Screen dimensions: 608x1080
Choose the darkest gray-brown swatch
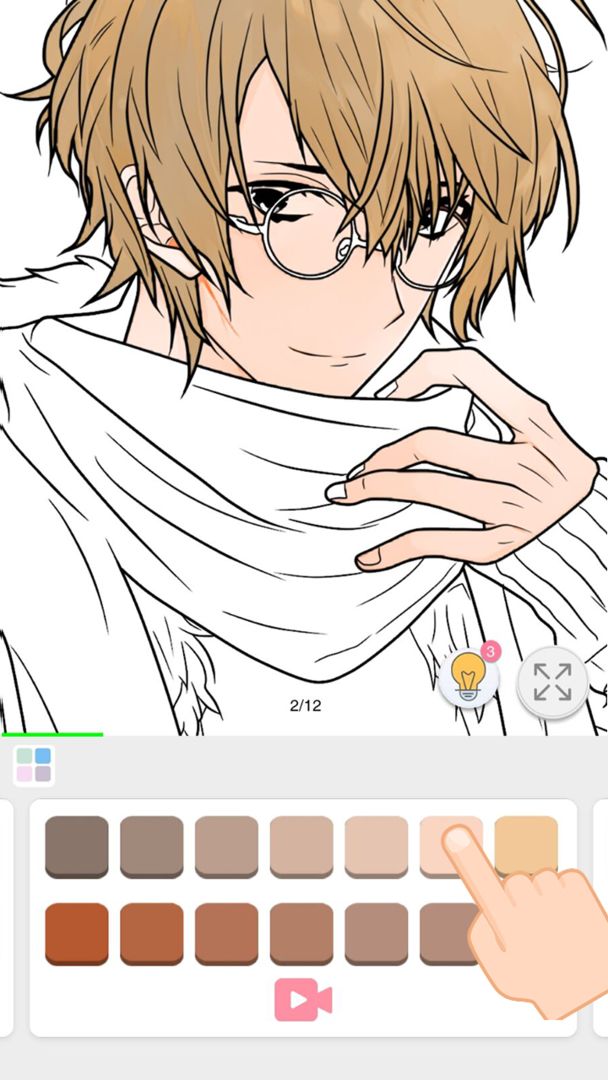(77, 846)
